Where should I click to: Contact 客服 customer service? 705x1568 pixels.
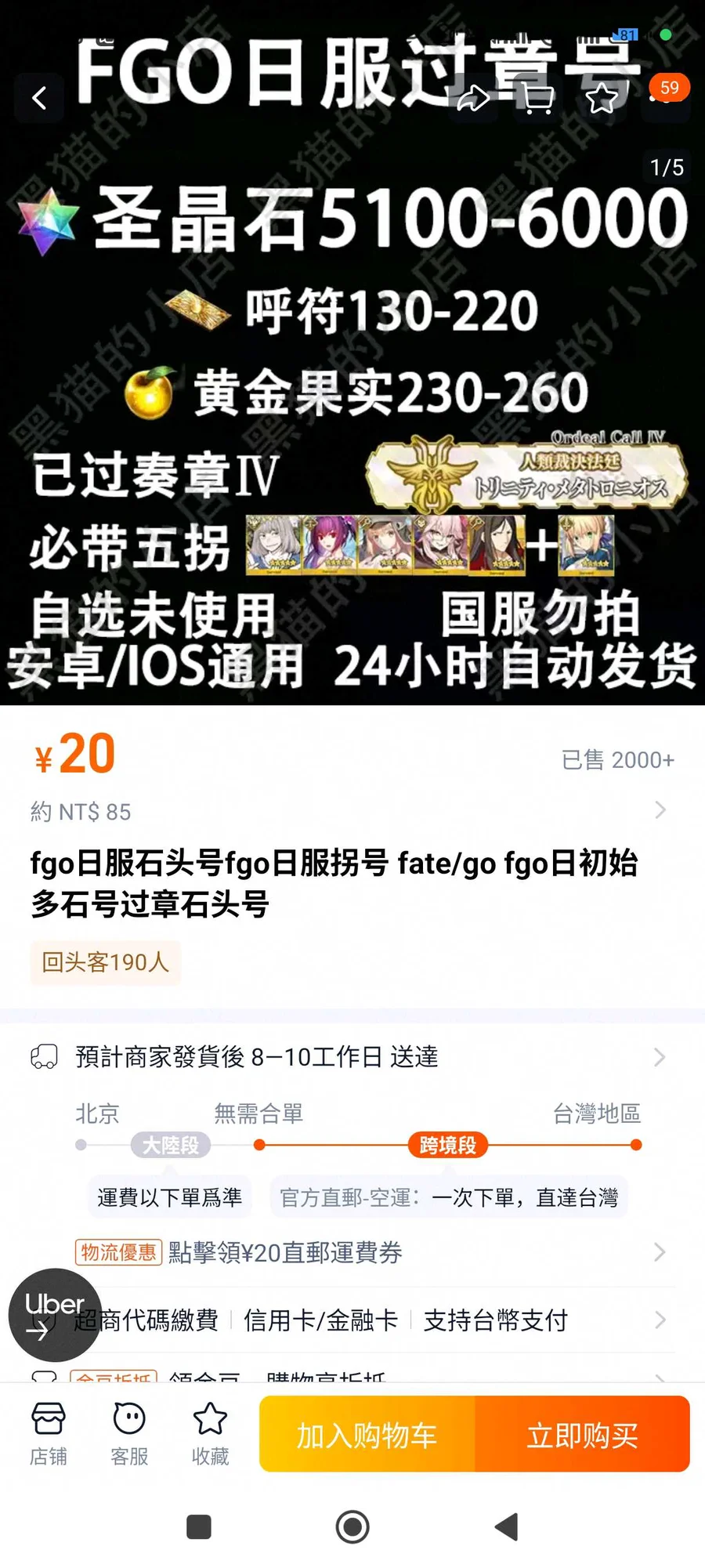129,1433
